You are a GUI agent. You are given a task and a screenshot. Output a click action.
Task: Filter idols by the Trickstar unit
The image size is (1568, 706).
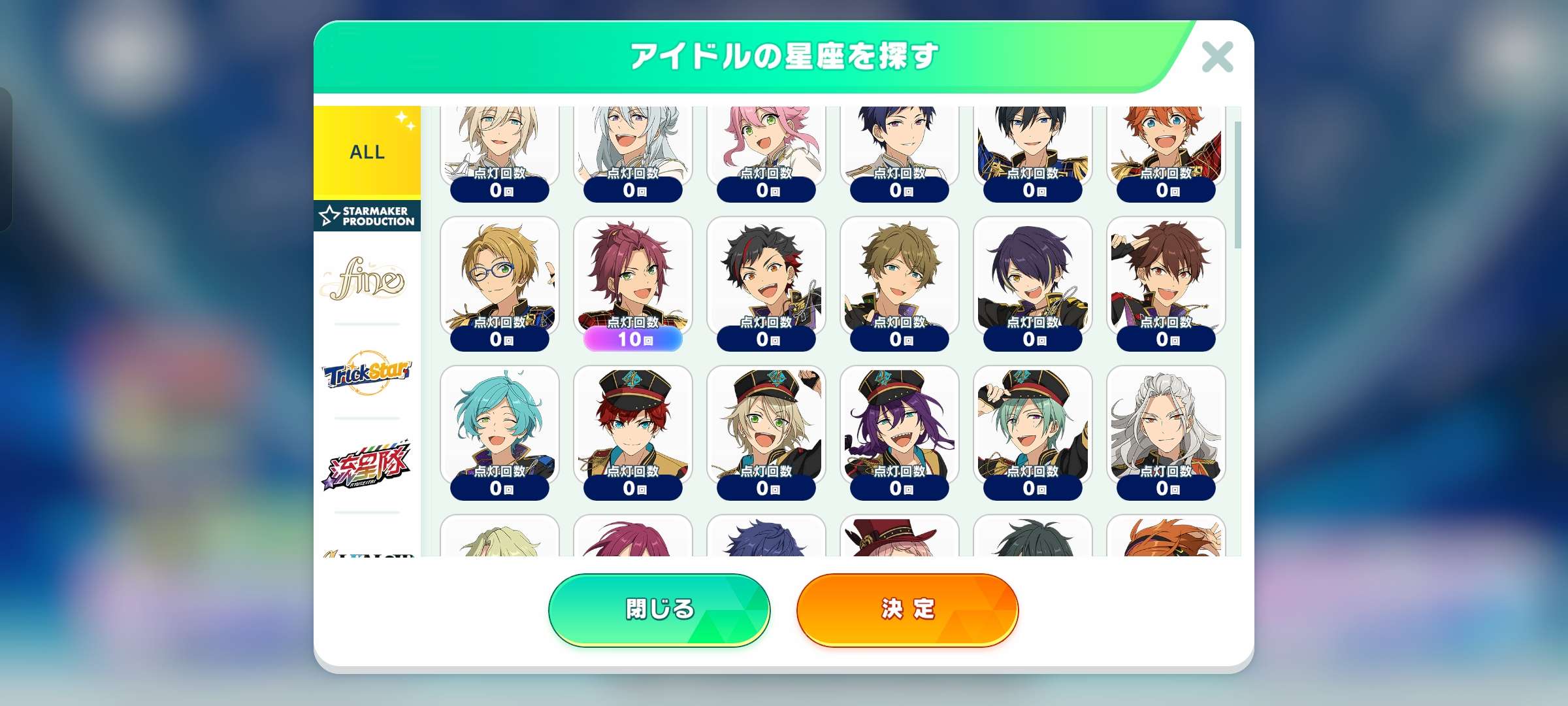pos(367,373)
